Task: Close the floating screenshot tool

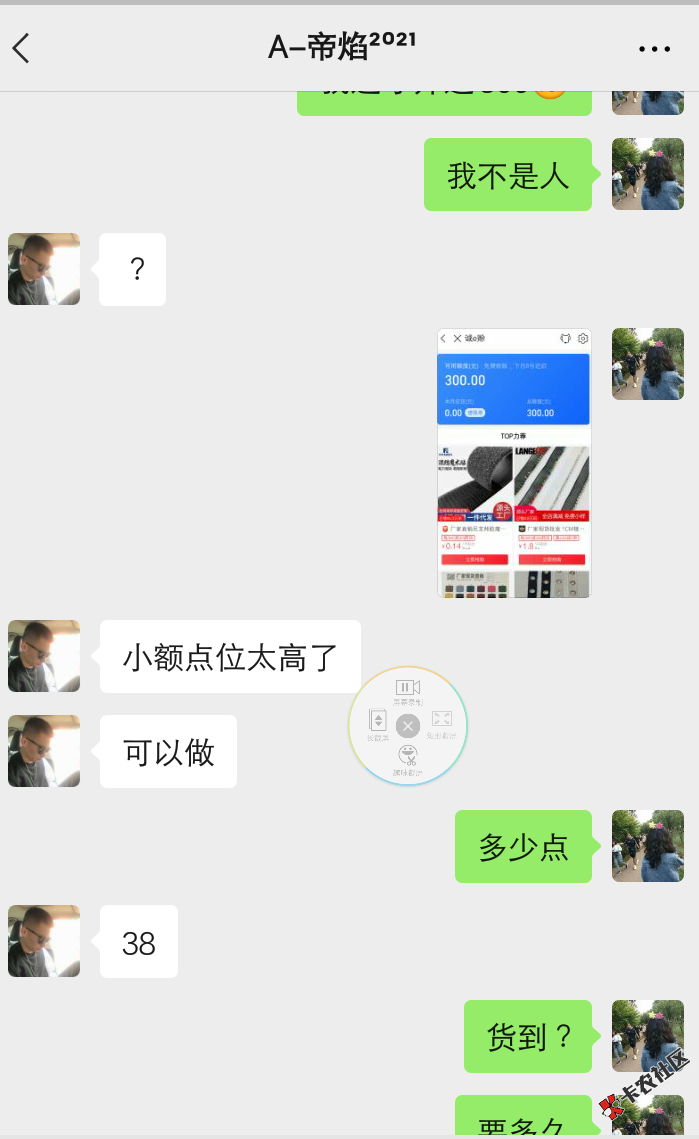Action: (407, 726)
